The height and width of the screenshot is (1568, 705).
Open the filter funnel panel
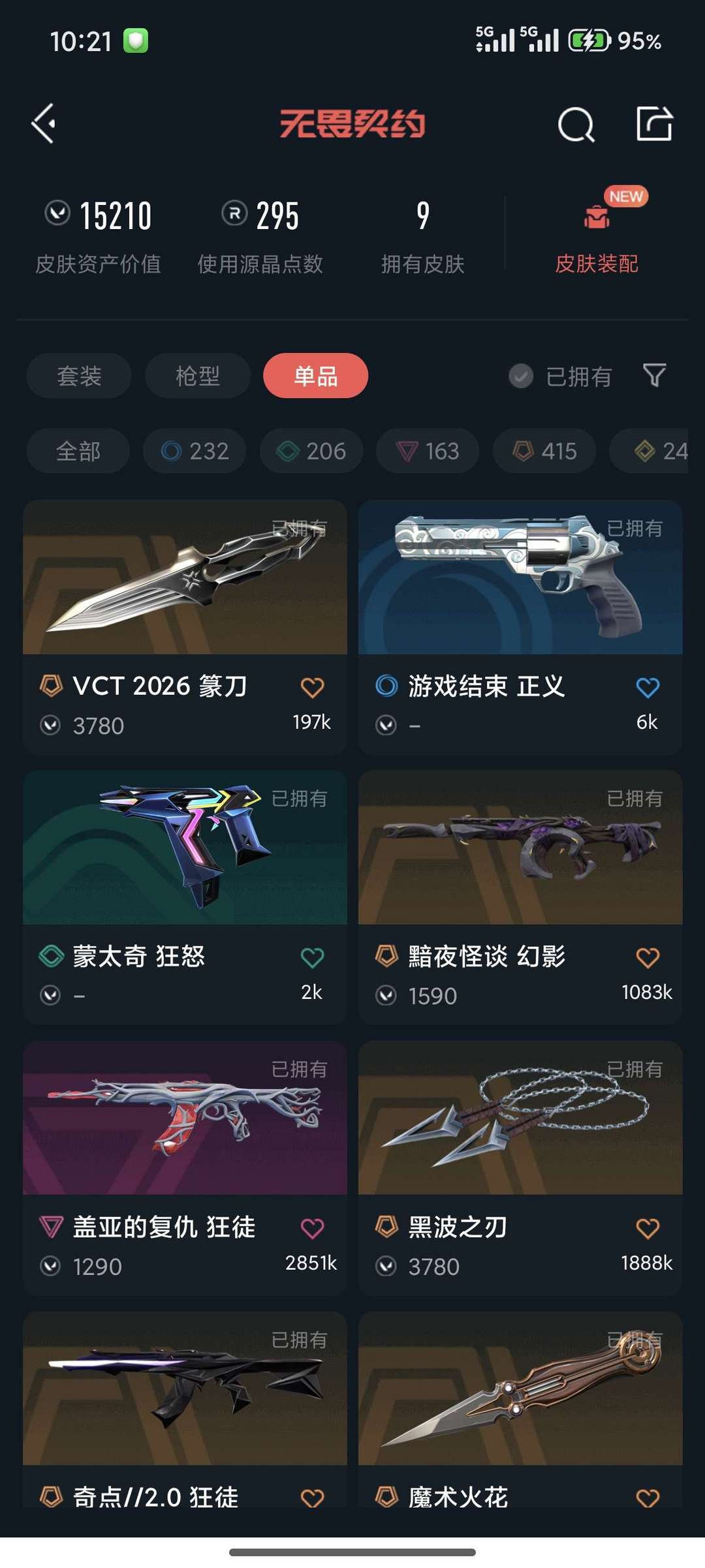[655, 376]
